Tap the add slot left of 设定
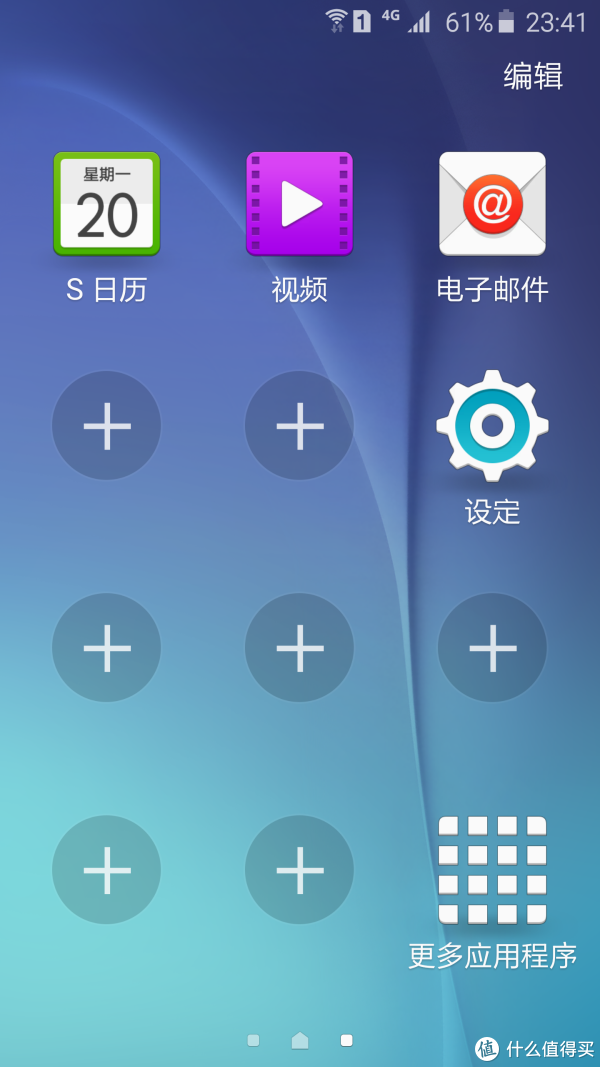The width and height of the screenshot is (600, 1067). (299, 426)
